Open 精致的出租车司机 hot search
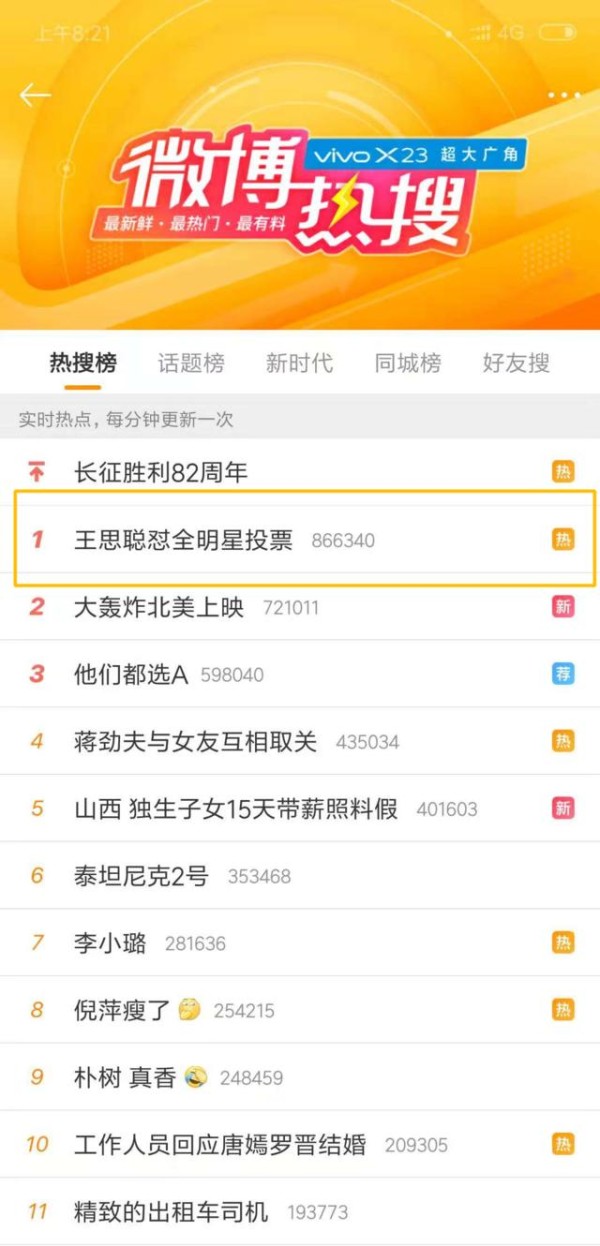Image resolution: width=600 pixels, height=1246 pixels. click(x=300, y=1211)
